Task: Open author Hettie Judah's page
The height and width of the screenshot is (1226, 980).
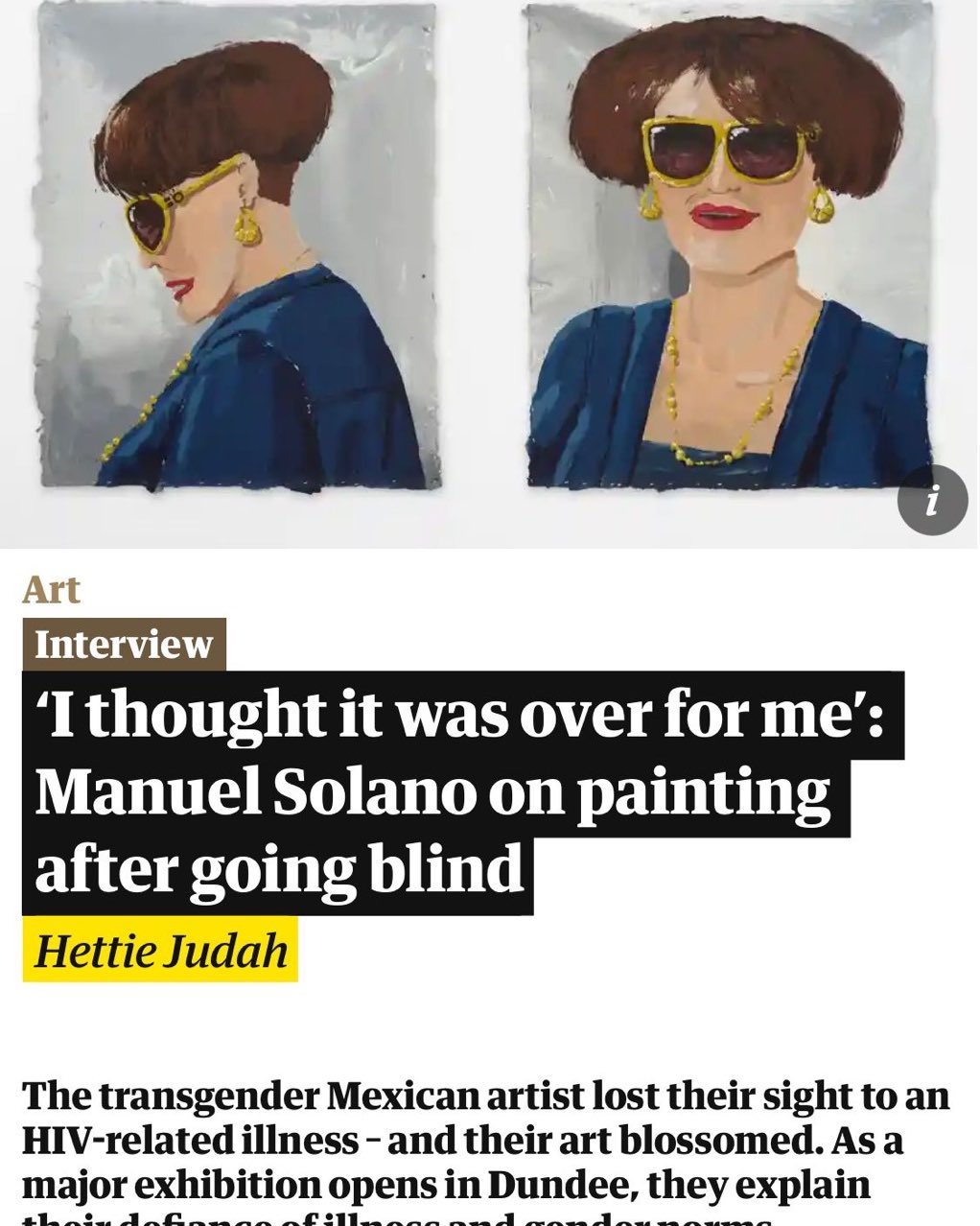Action: [x=160, y=950]
